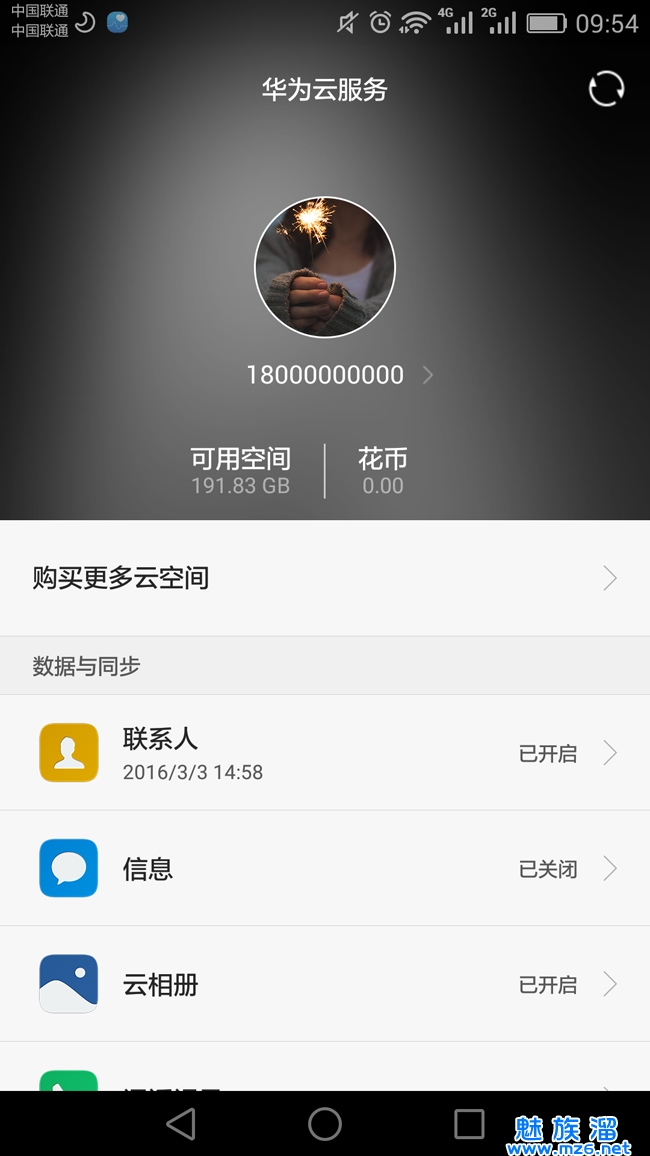This screenshot has width=650, height=1156.
Task: Open account details for 18000000000
Action: coord(338,375)
